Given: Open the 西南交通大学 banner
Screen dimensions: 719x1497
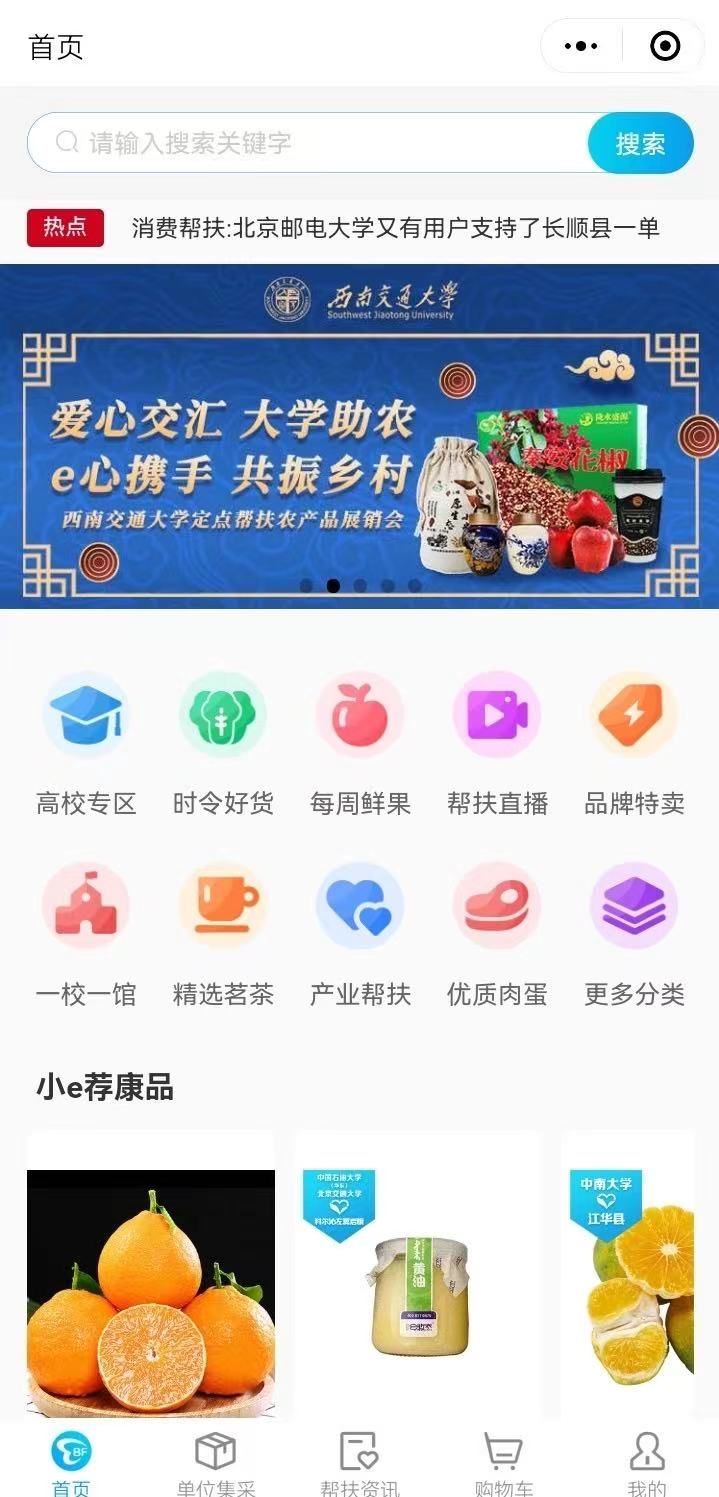Looking at the screenshot, I should pos(360,435).
